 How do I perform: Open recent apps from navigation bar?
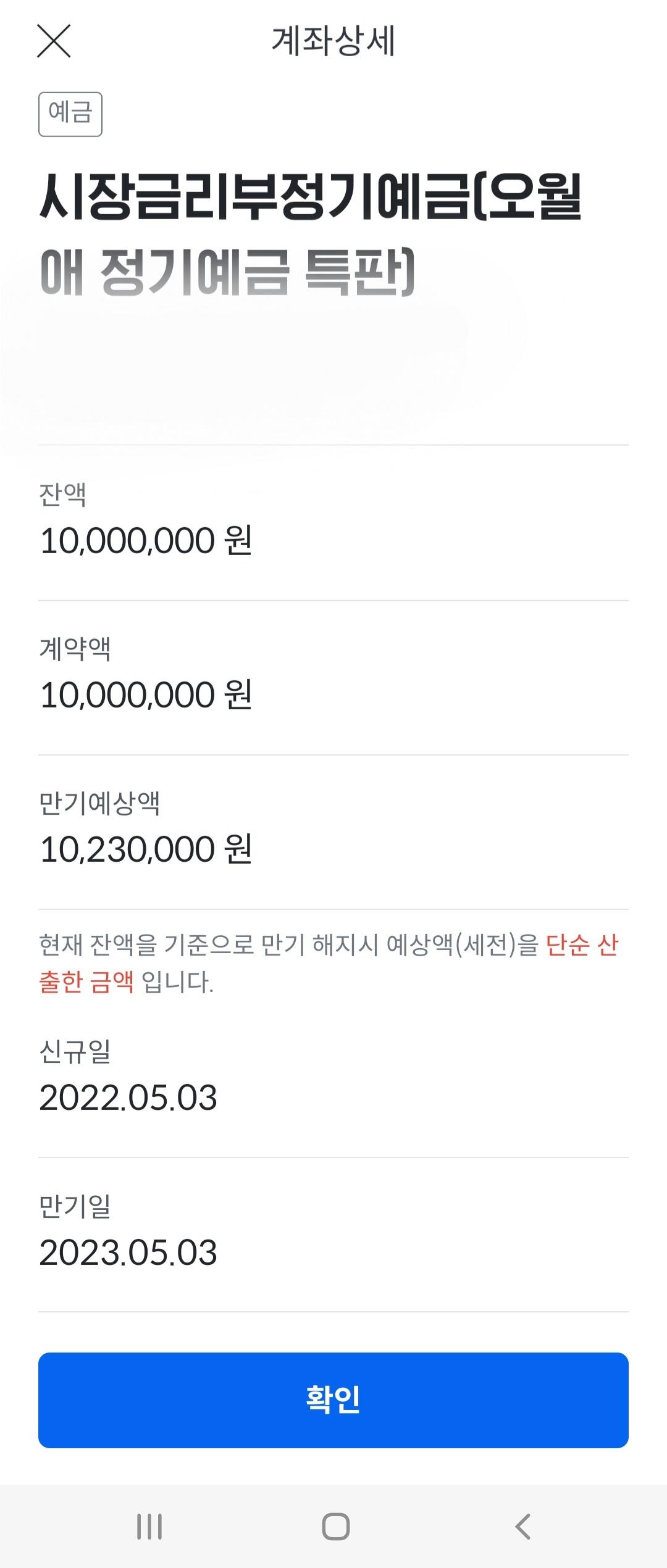click(149, 1527)
